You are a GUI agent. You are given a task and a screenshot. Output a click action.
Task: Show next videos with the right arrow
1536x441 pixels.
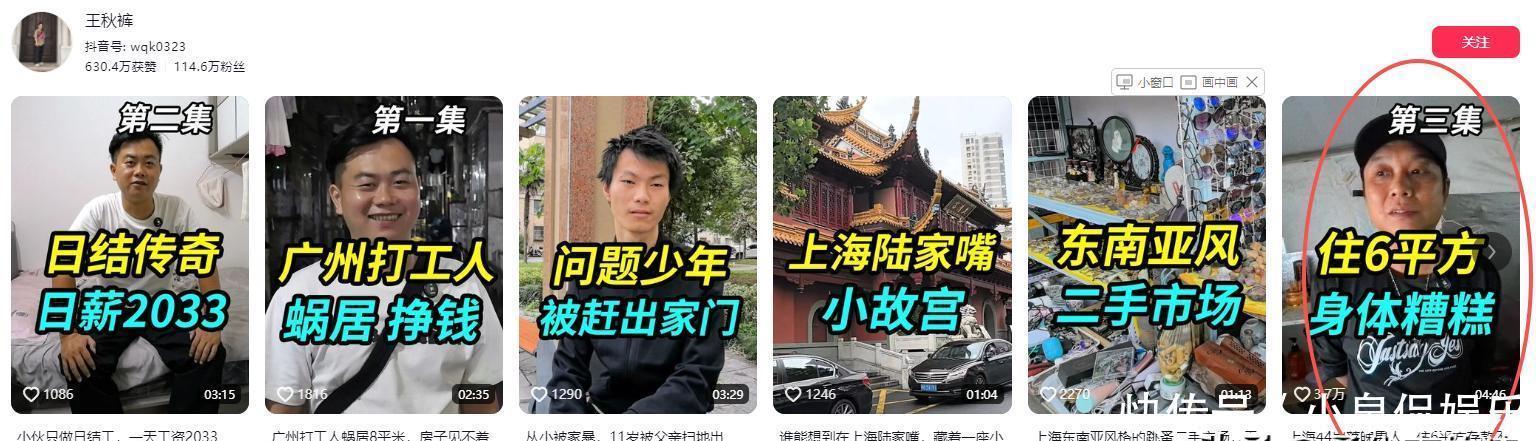pyautogui.click(x=1493, y=252)
